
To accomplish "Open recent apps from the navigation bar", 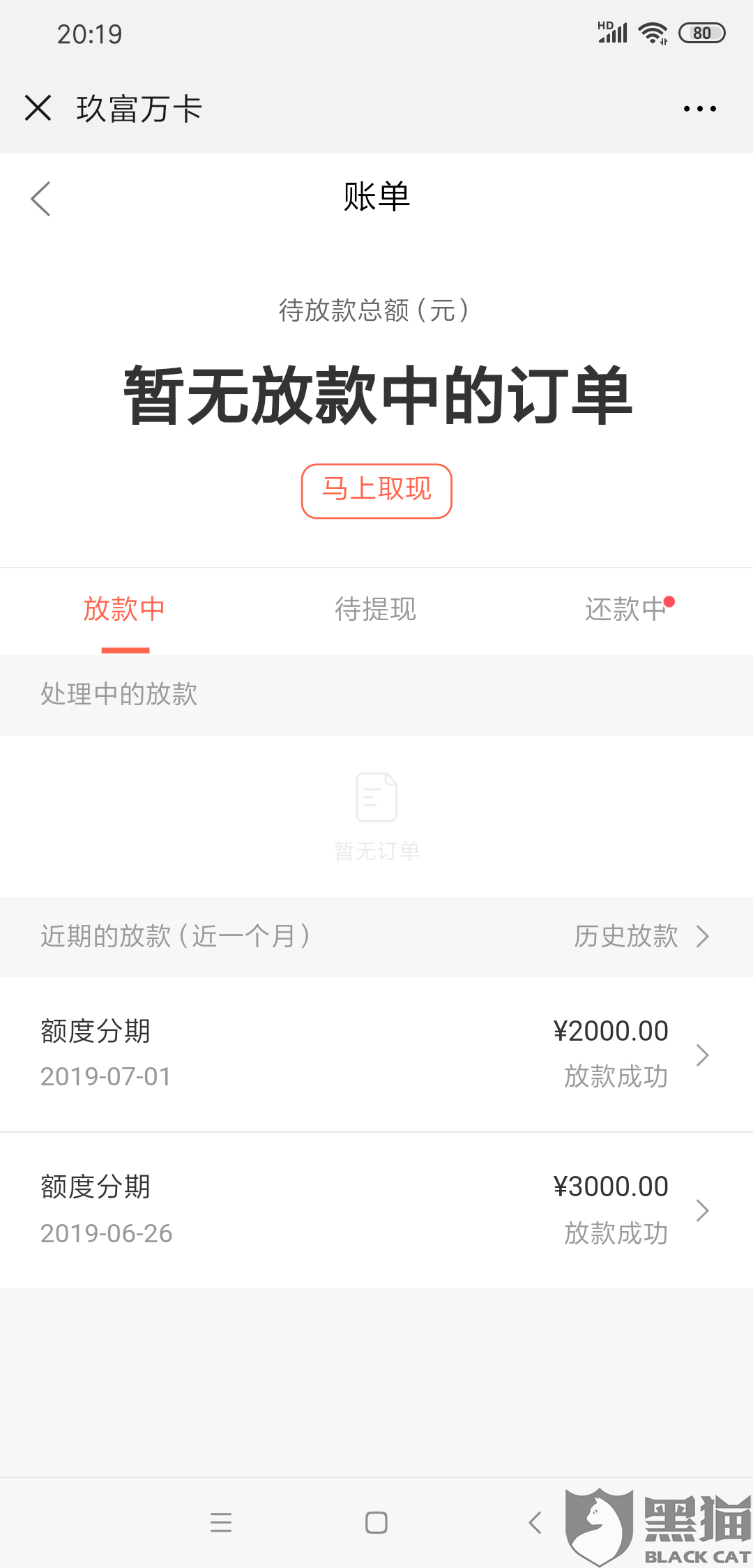I will click(x=221, y=1522).
